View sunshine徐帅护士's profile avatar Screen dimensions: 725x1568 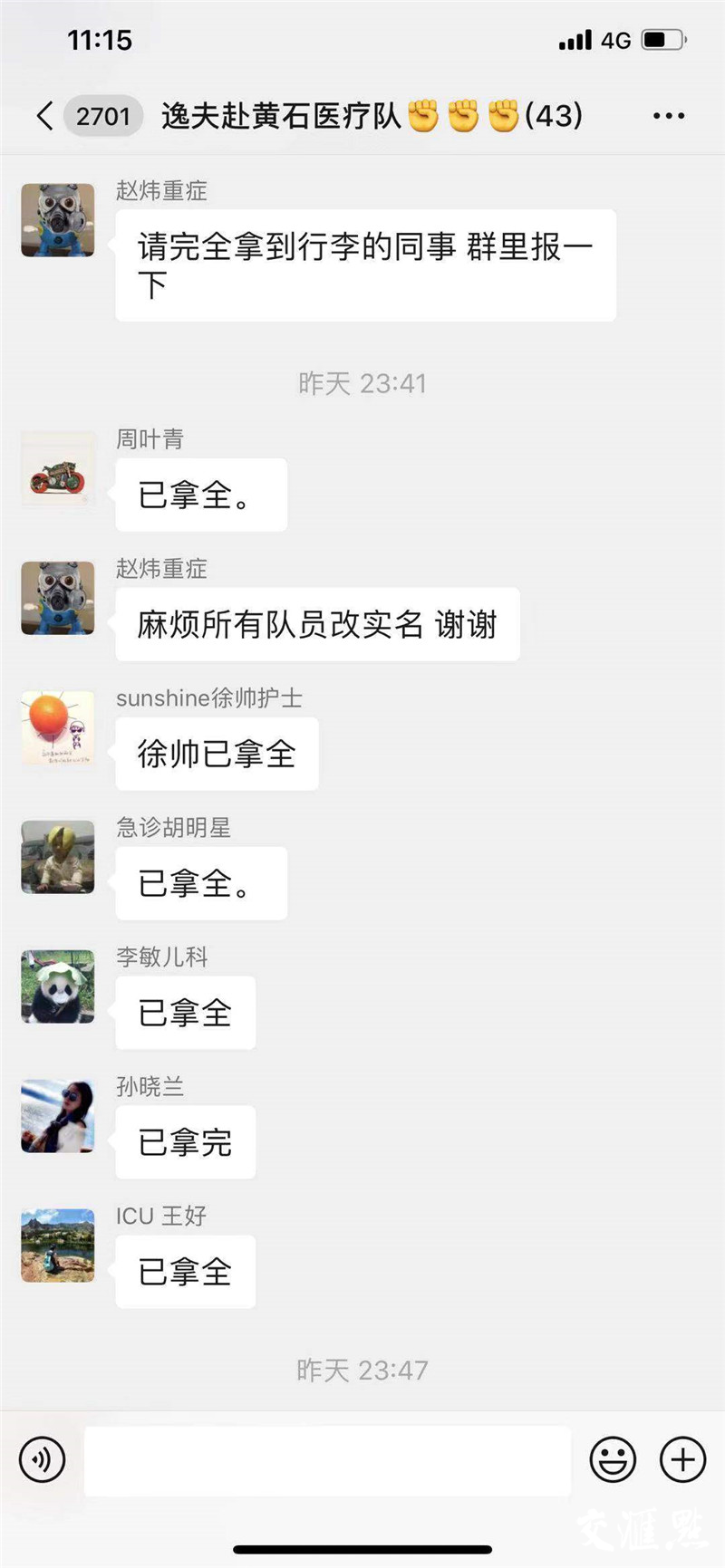tap(58, 727)
